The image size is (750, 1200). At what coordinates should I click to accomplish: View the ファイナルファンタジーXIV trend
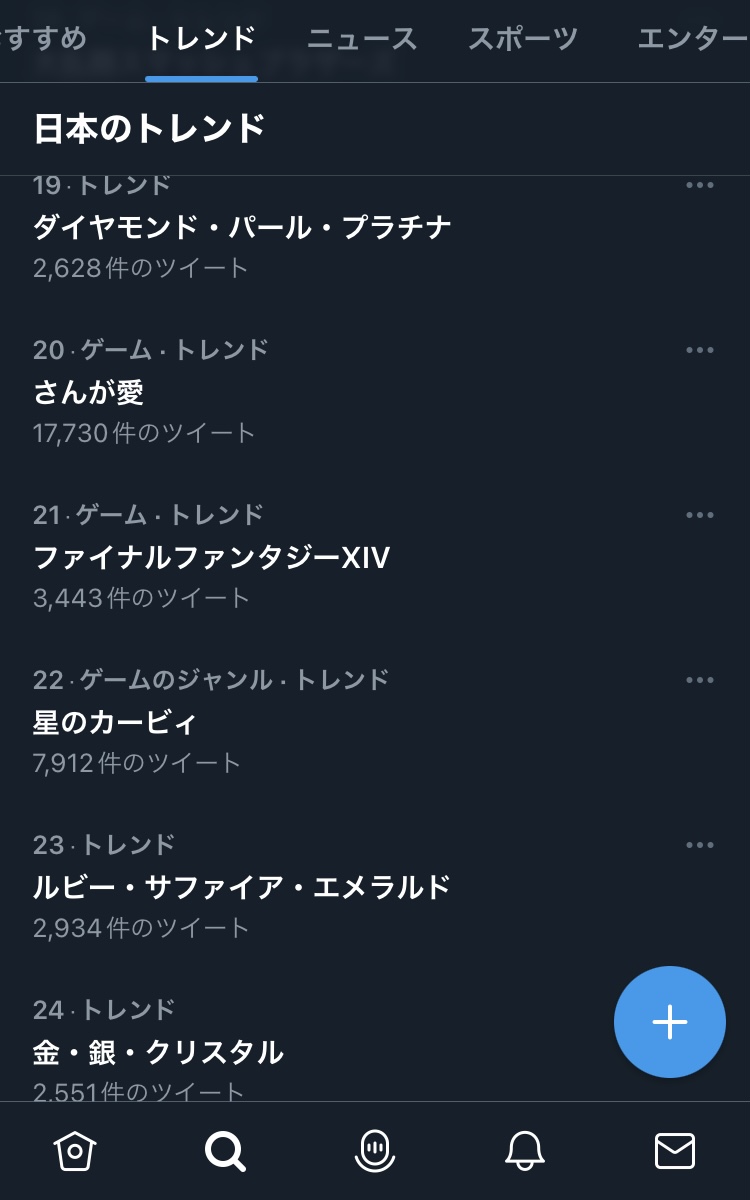point(211,557)
